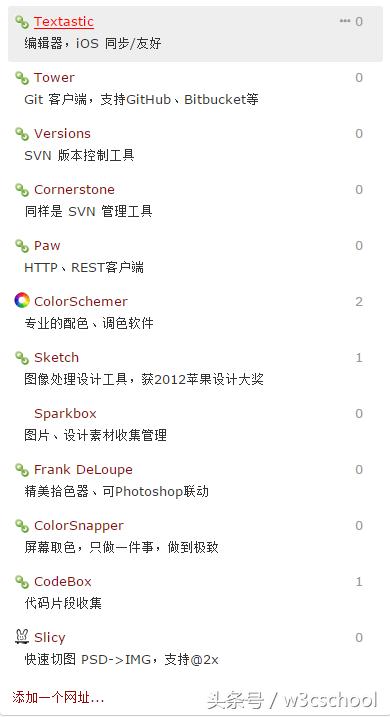Viewport: 390px width, 717px height.
Task: Tap 添加一个网址 to add a URL
Action: tap(58, 698)
